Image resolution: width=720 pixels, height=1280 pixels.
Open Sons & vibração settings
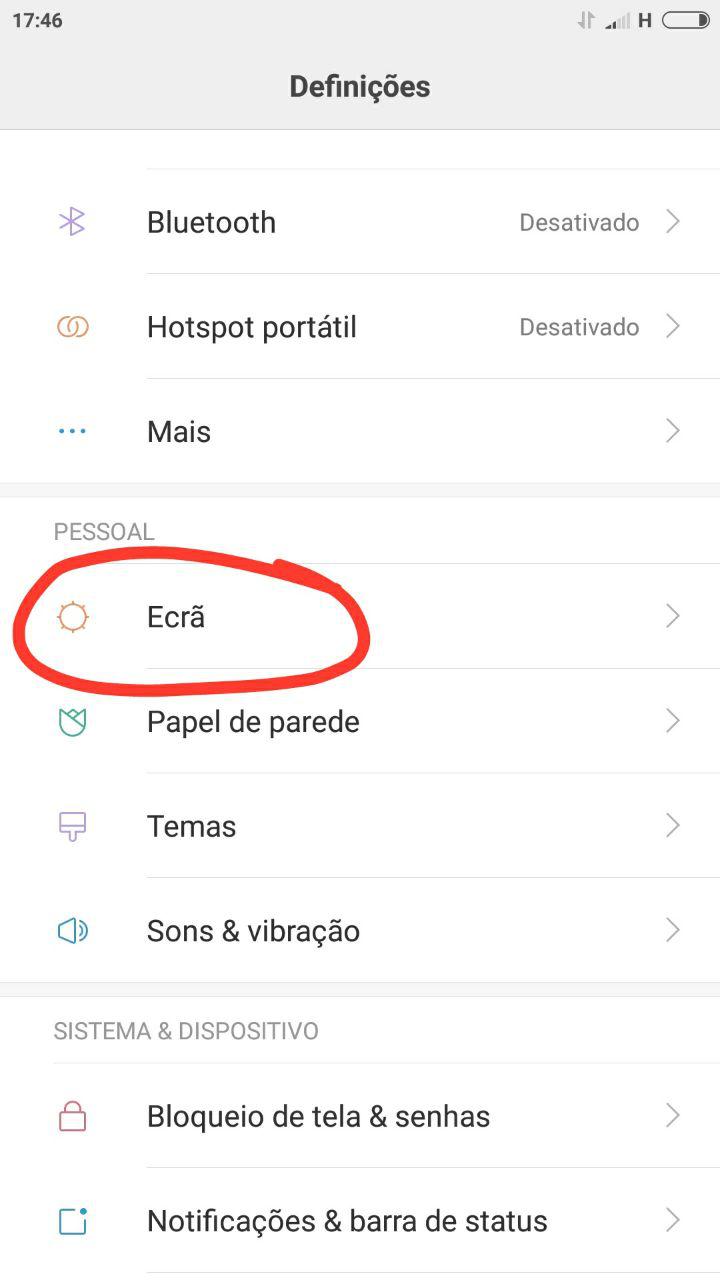[360, 931]
